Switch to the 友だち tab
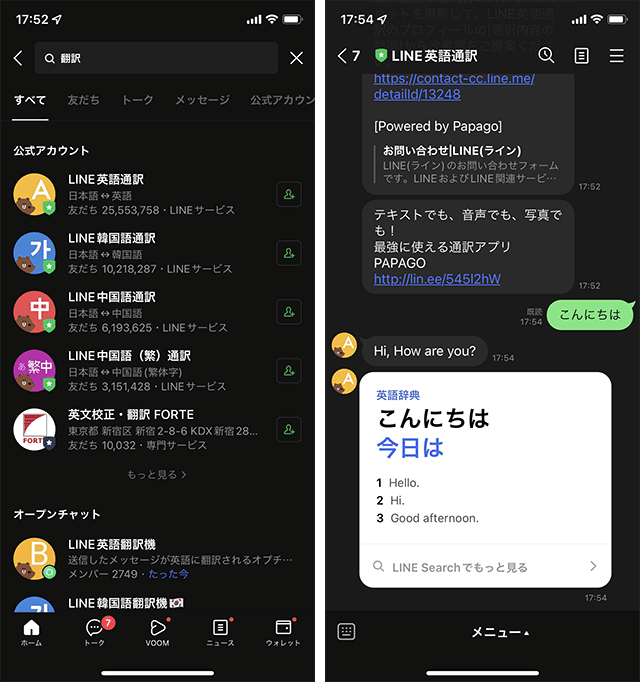Viewport: 640px width, 682px height. click(x=84, y=100)
